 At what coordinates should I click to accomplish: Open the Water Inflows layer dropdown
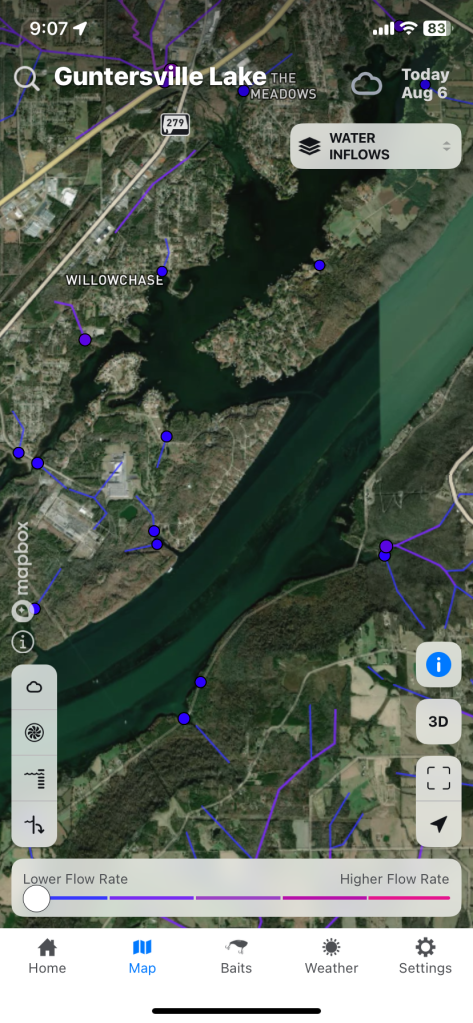pyautogui.click(x=376, y=146)
